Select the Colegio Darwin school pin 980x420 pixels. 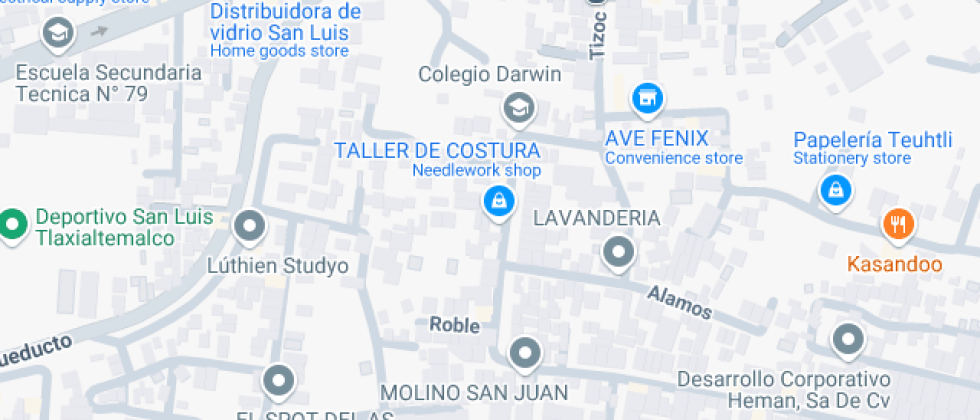[x=517, y=107]
